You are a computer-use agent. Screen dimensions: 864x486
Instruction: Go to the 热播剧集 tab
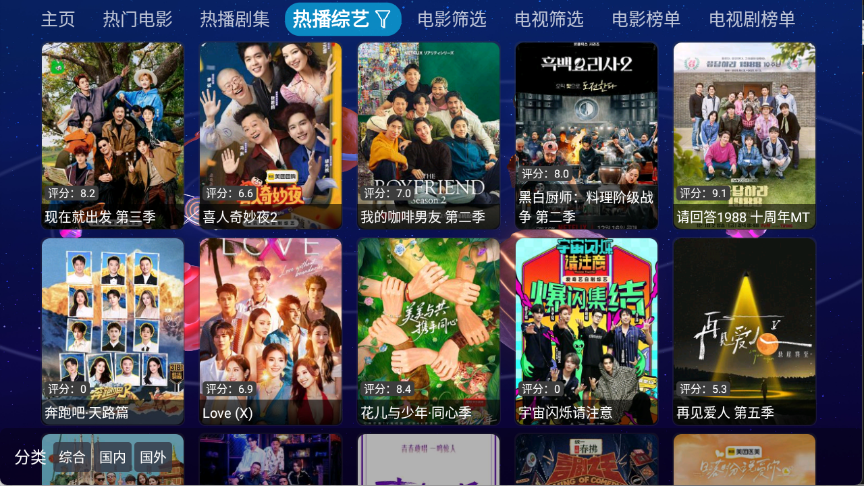pos(235,19)
